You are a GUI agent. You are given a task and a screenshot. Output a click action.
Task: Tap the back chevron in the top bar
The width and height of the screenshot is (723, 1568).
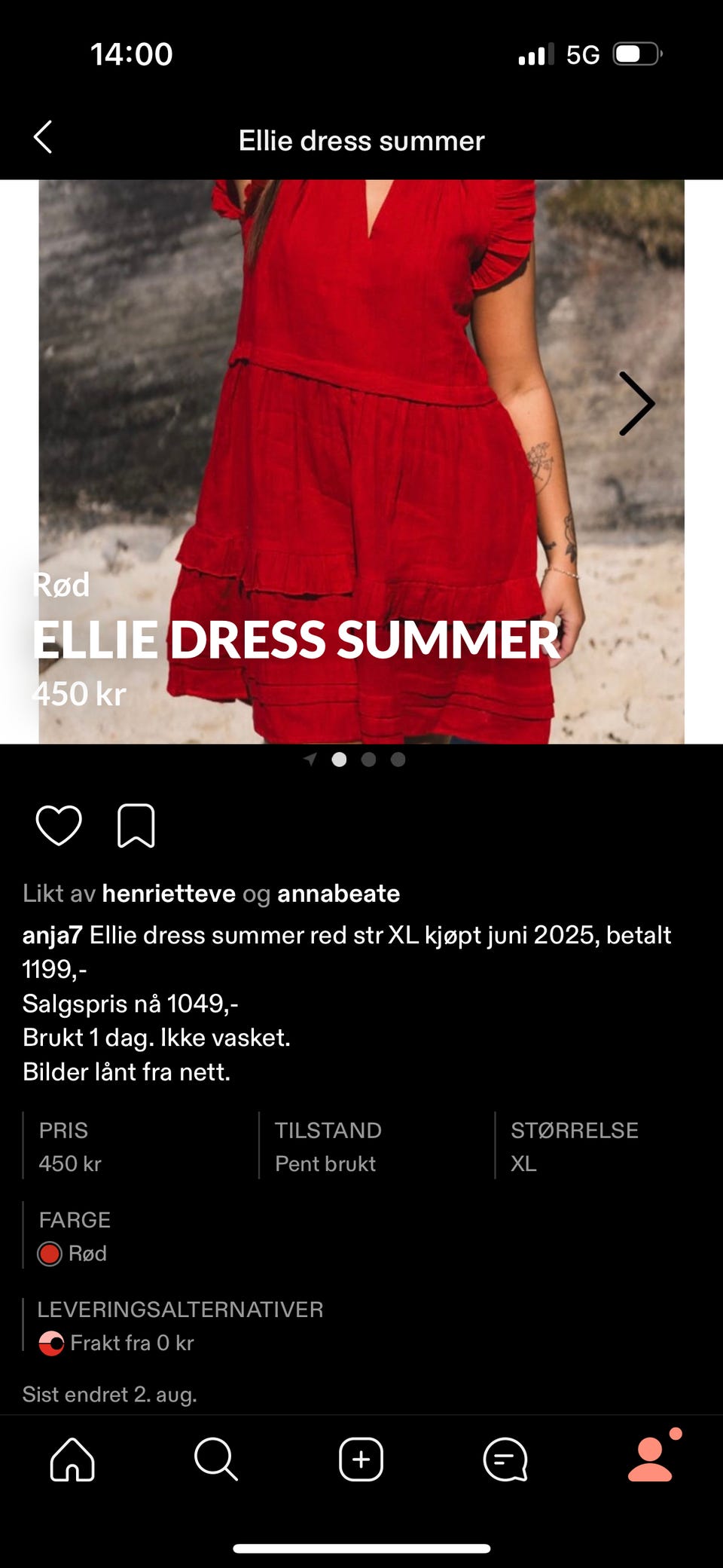point(43,138)
